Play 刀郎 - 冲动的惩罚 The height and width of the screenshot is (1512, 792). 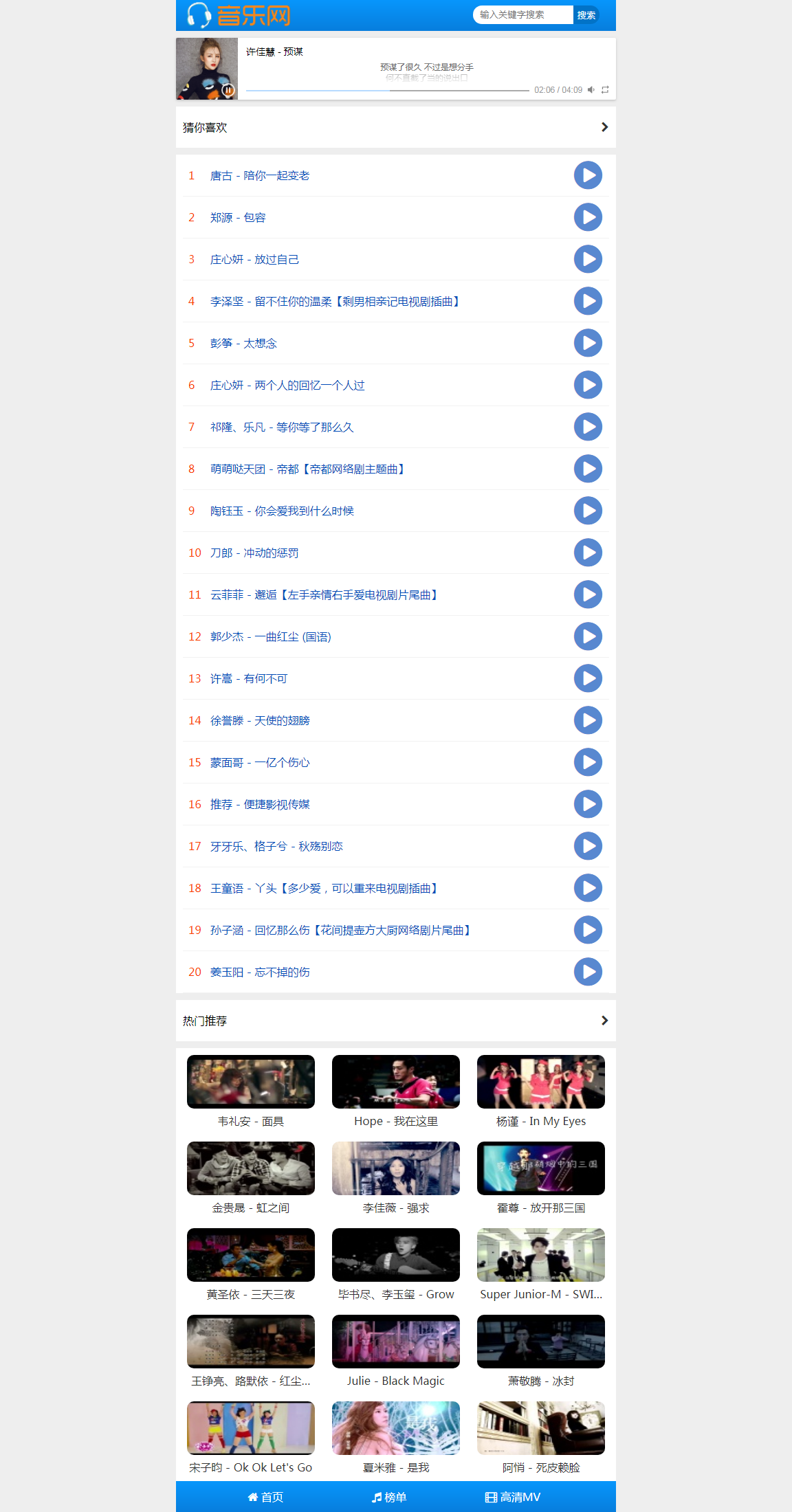[588, 553]
